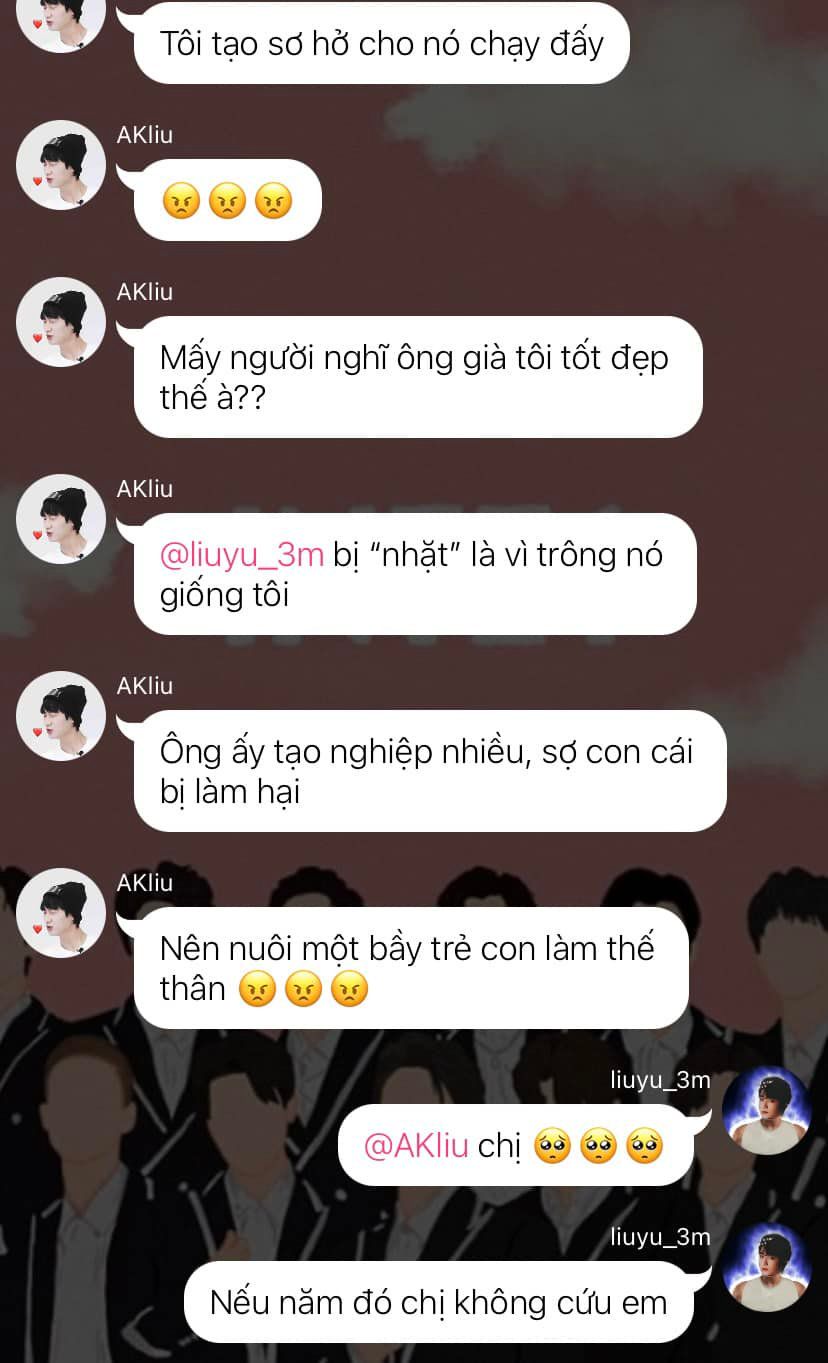828x1363 pixels.
Task: Tap the @liuyu_3m mention in AKliu's message
Action: click(241, 555)
